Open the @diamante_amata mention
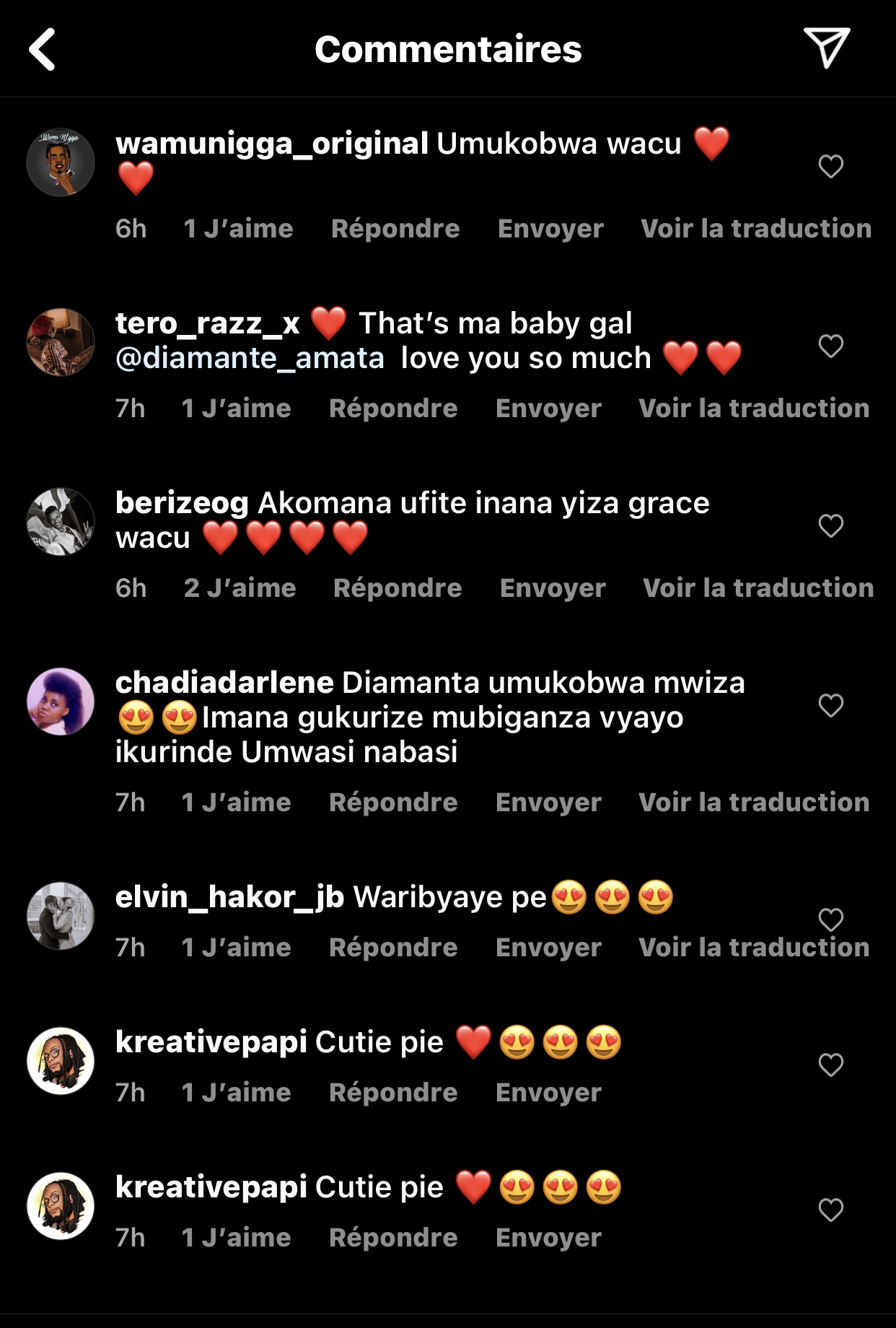This screenshot has height=1328, width=896. [x=250, y=358]
